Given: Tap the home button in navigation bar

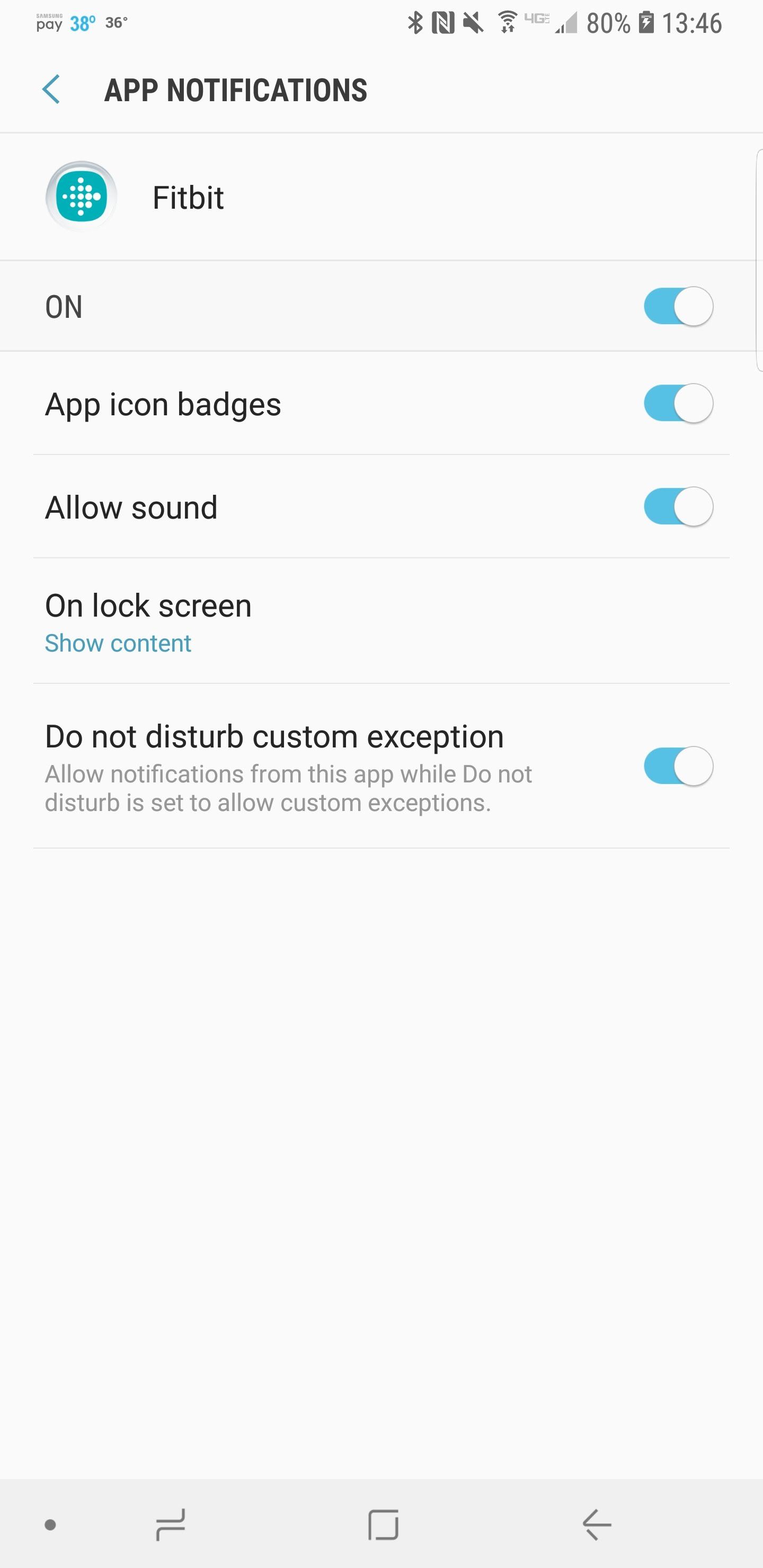Looking at the screenshot, I should 383,1525.
